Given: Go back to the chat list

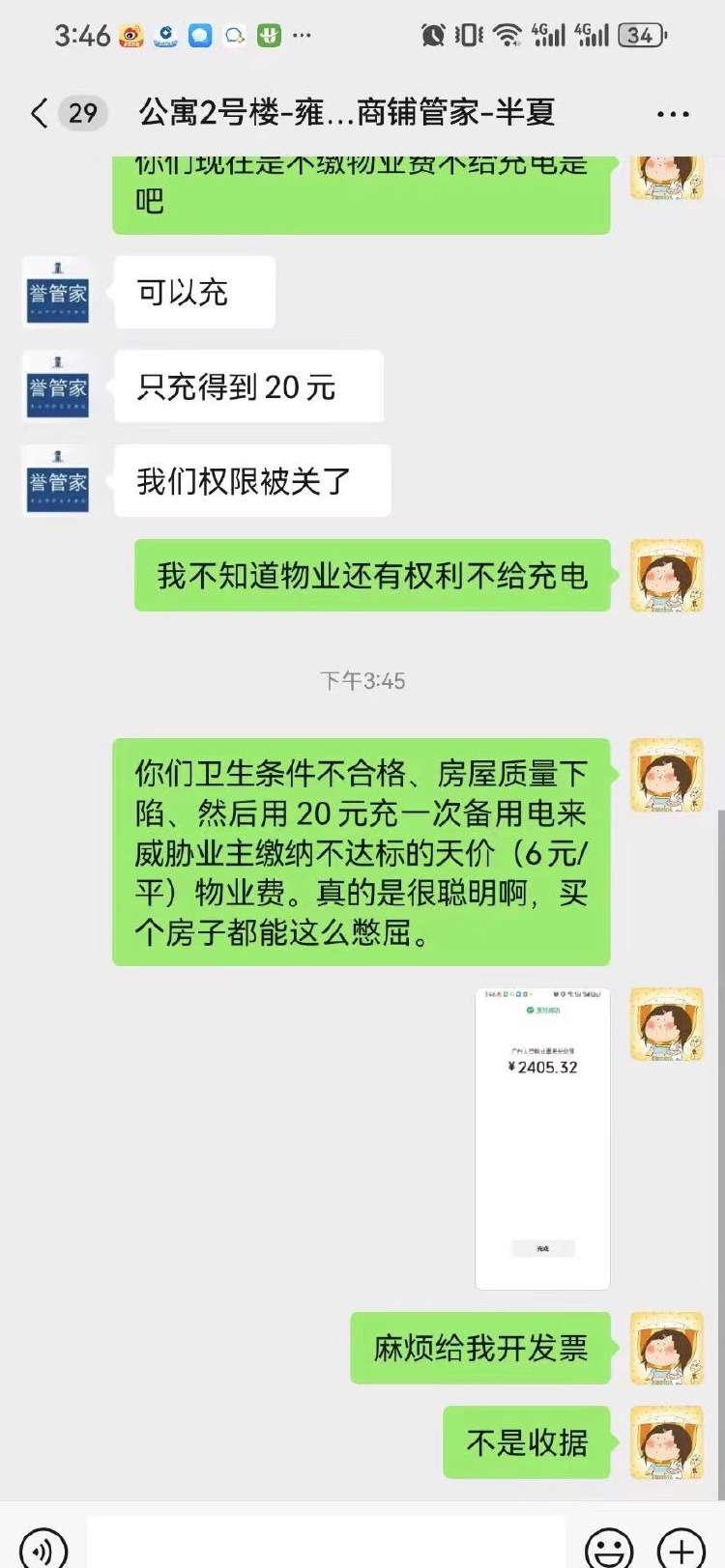Looking at the screenshot, I should point(41,113).
